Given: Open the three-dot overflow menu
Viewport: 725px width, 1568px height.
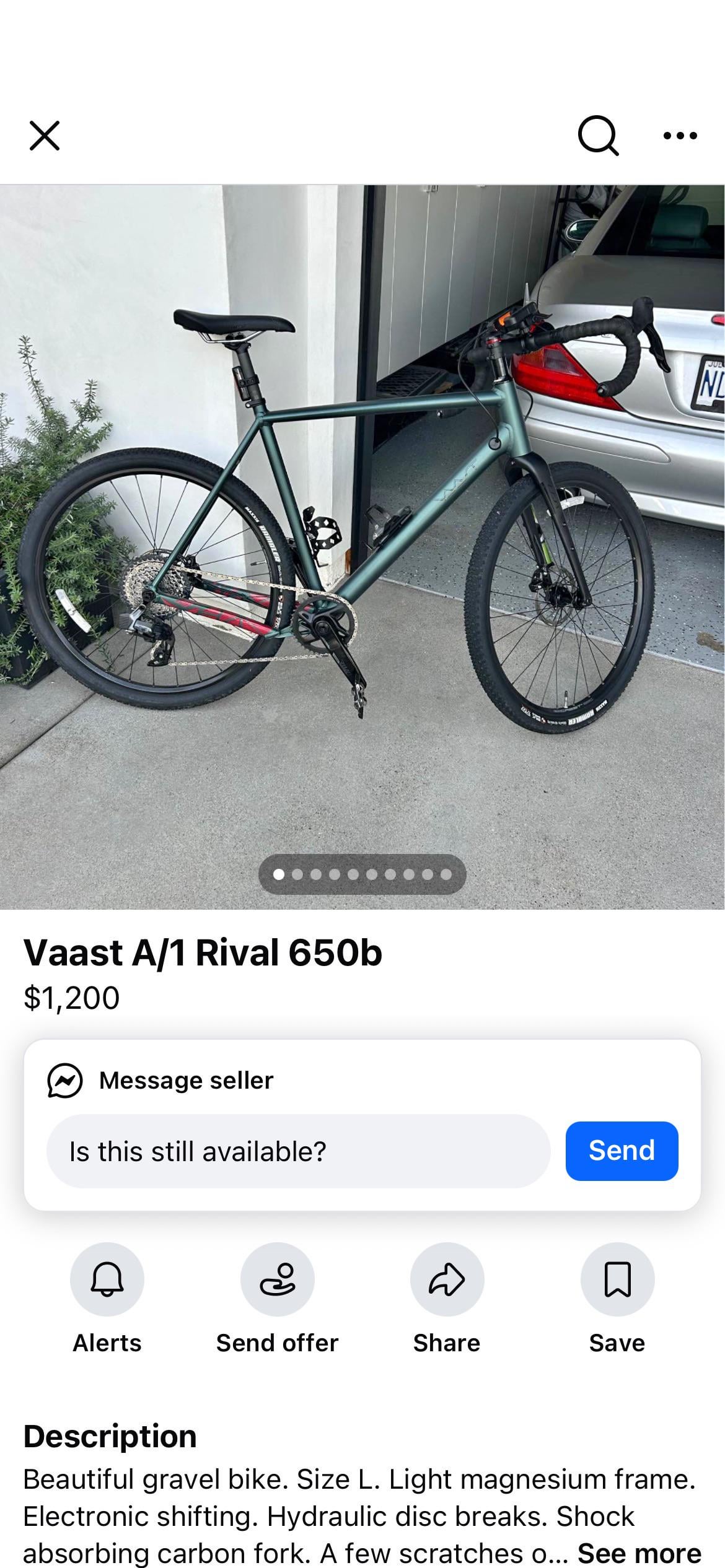Looking at the screenshot, I should (x=680, y=136).
